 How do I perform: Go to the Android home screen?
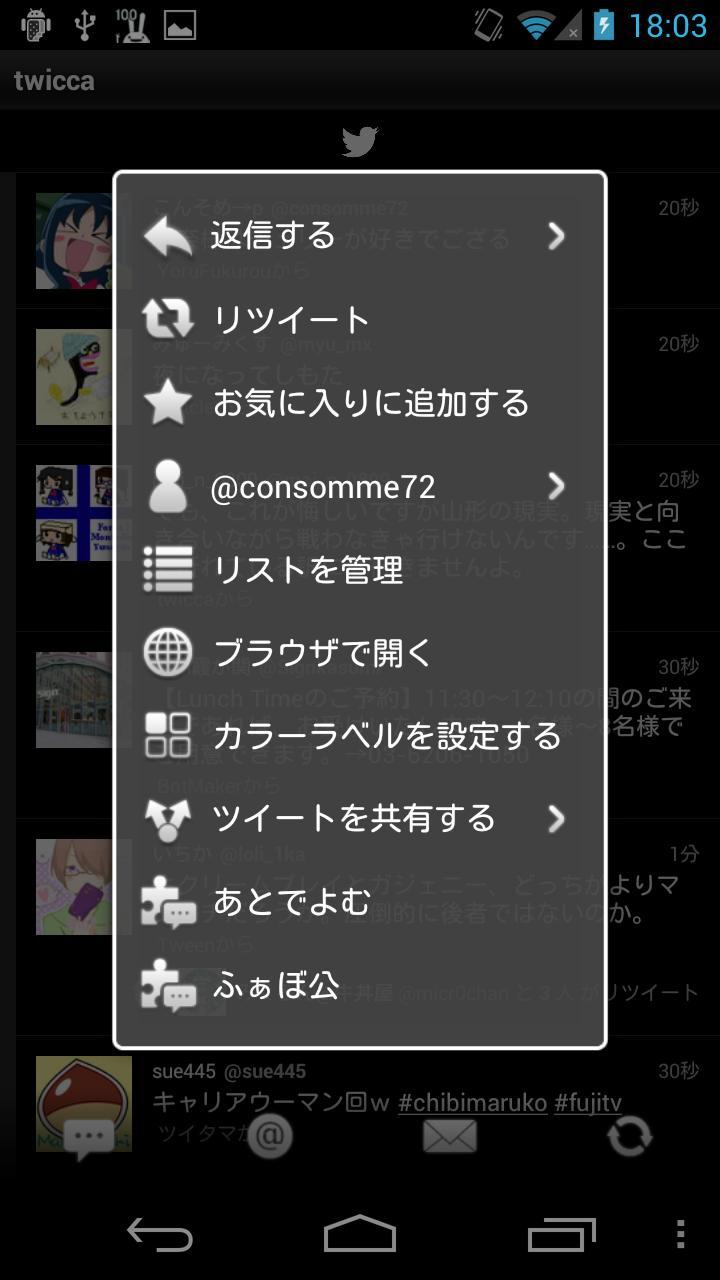click(360, 1235)
